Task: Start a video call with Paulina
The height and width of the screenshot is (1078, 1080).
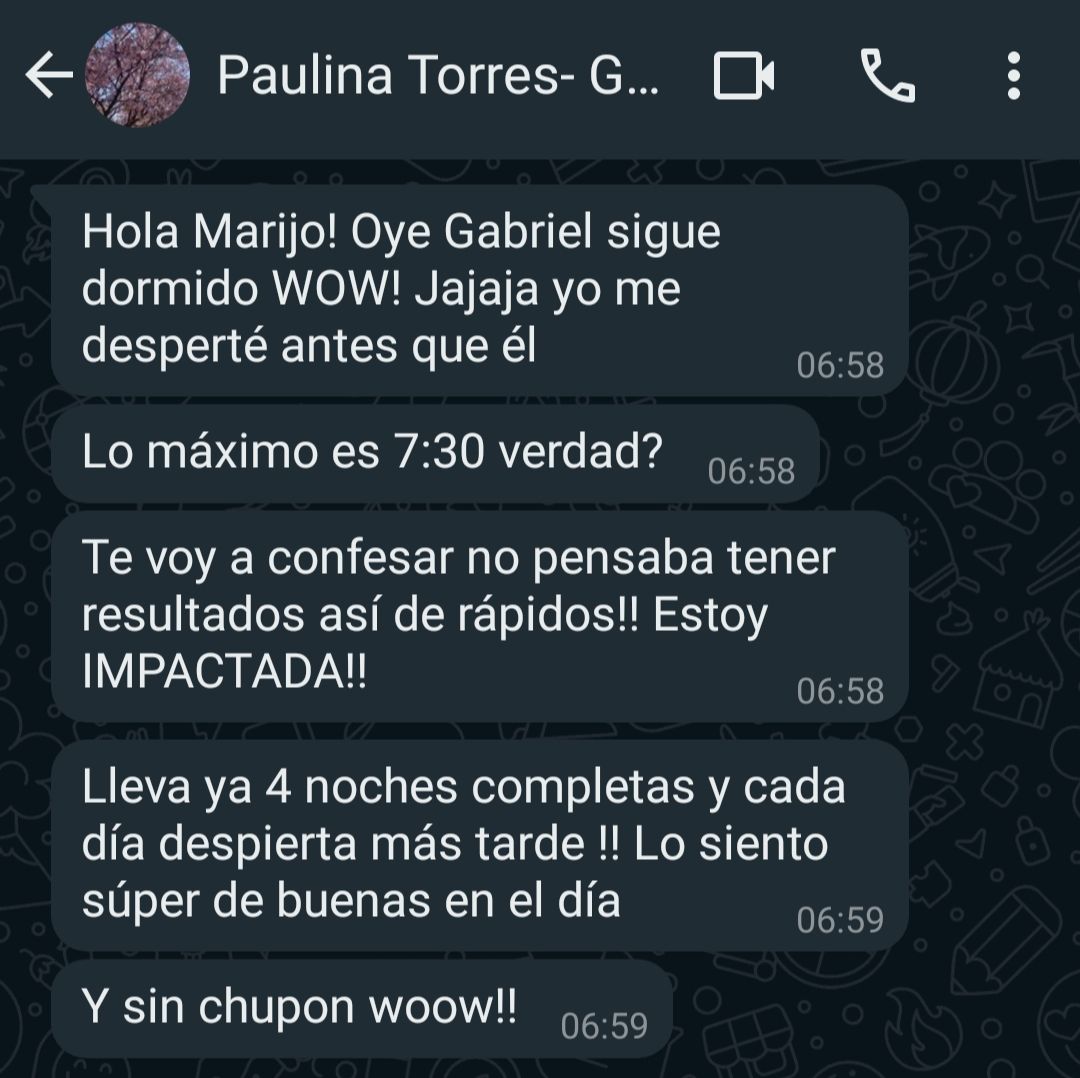Action: pyautogui.click(x=744, y=75)
